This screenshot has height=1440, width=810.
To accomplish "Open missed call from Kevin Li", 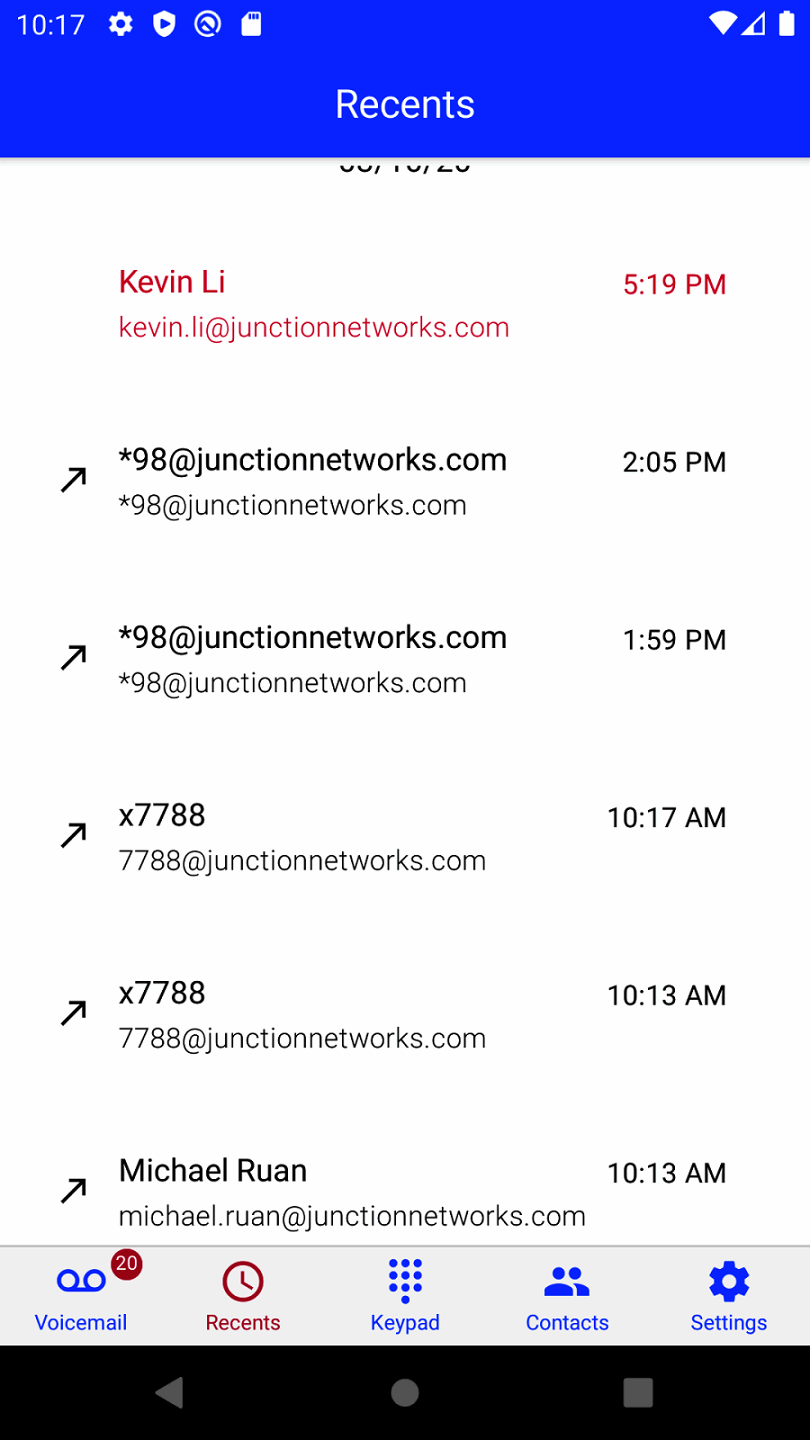I will (x=405, y=303).
